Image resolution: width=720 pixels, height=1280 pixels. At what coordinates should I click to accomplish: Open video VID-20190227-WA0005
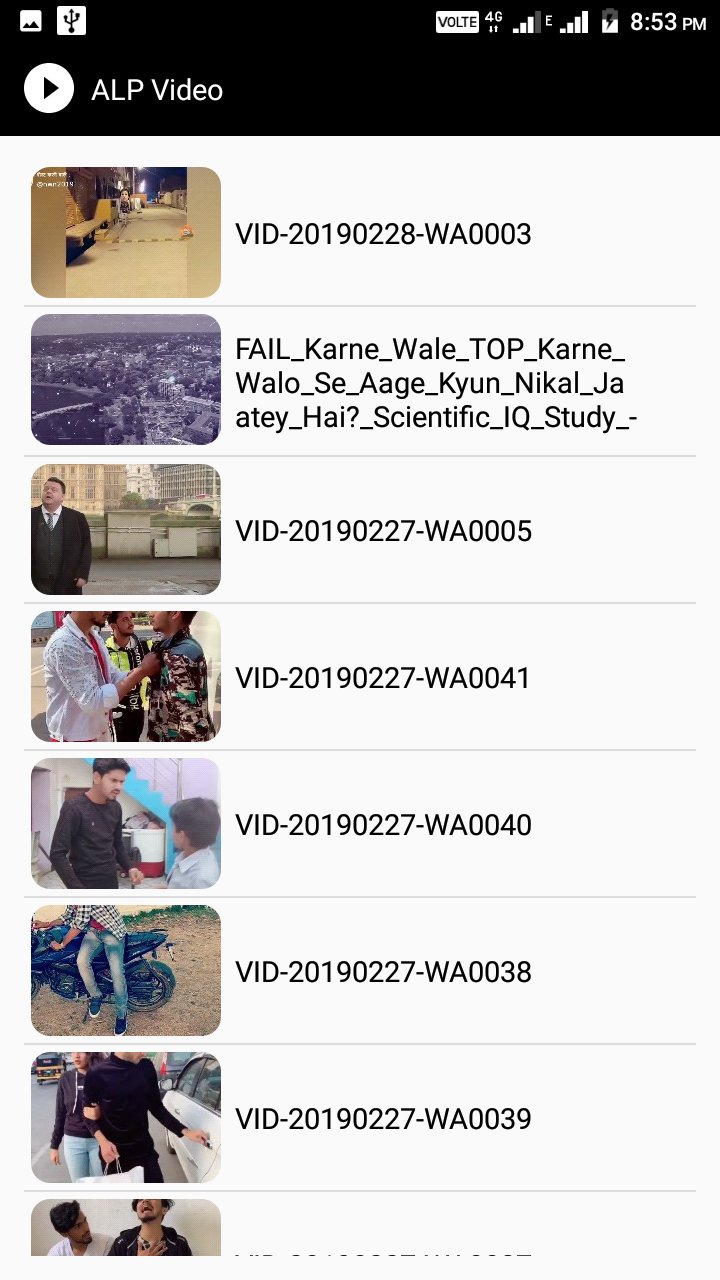(x=360, y=530)
